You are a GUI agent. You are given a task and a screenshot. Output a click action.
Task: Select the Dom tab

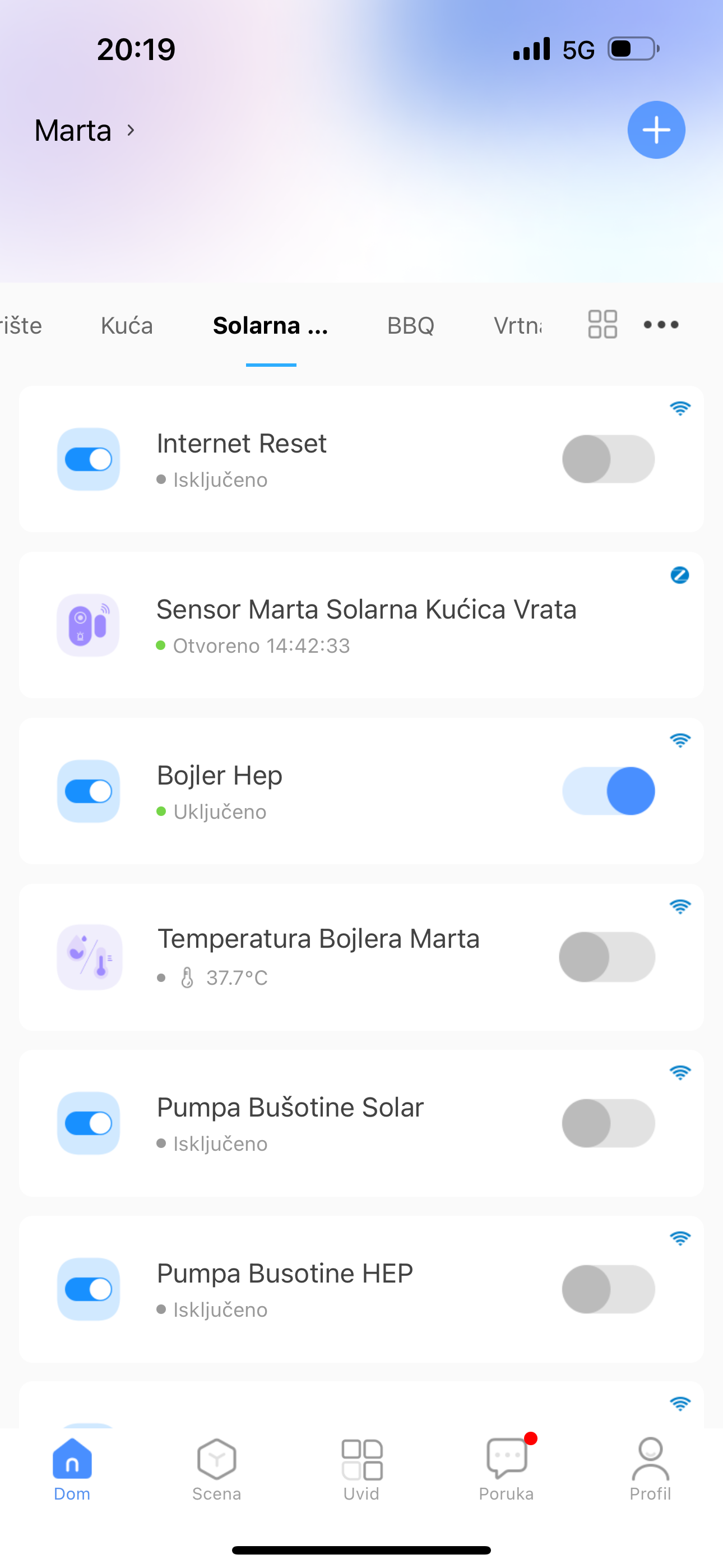click(x=72, y=1470)
